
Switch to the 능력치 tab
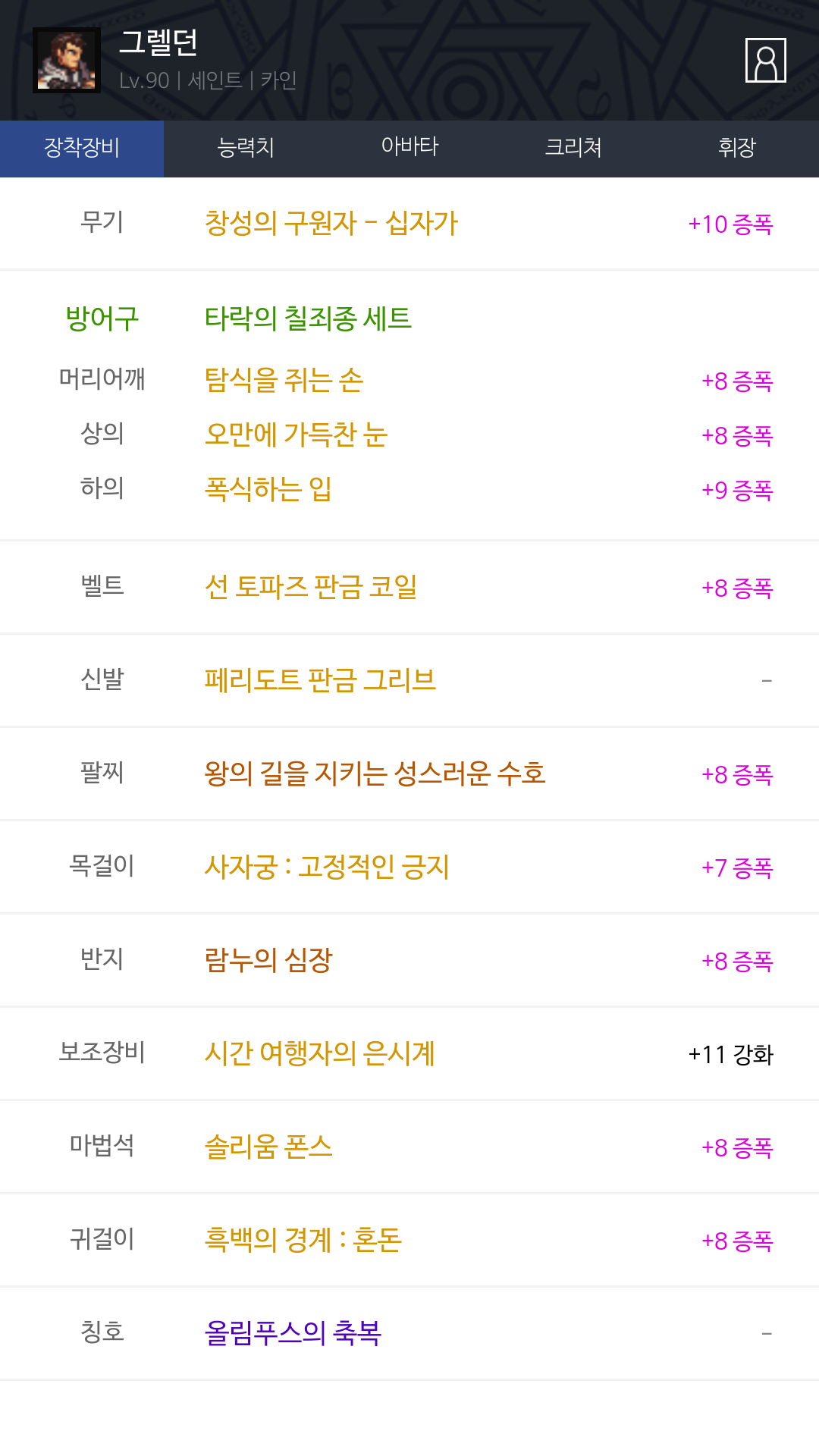pos(246,148)
